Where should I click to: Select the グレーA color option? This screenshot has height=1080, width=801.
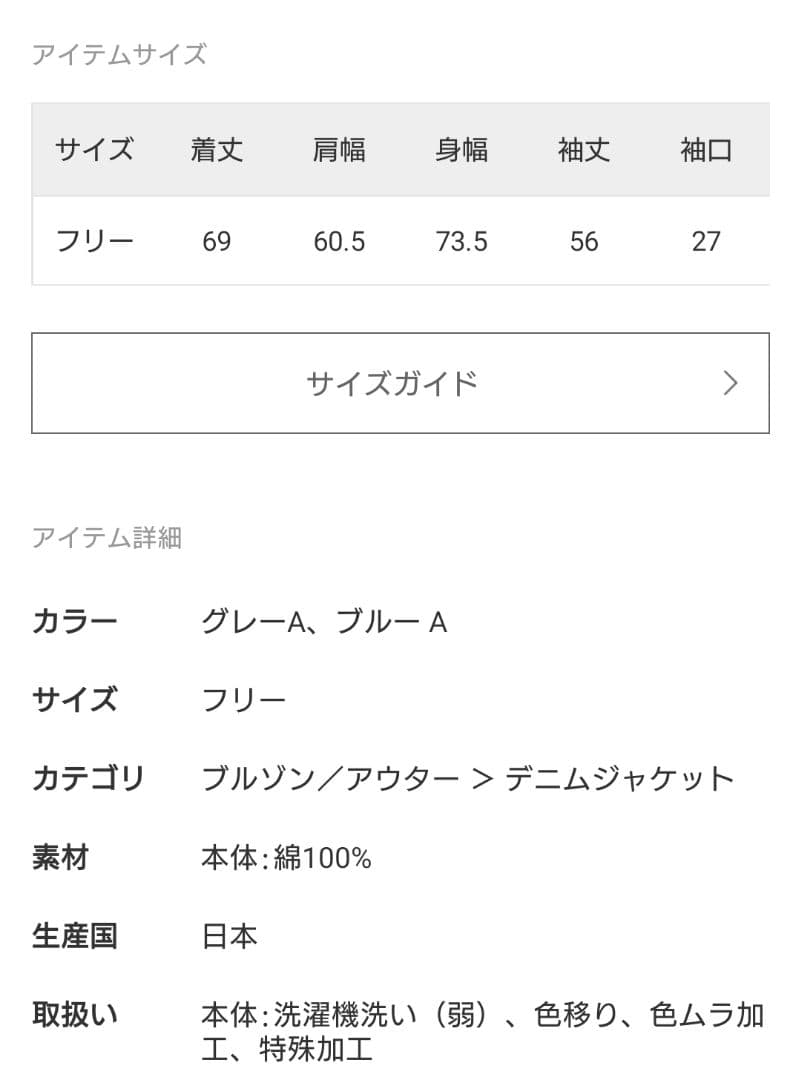coord(255,620)
